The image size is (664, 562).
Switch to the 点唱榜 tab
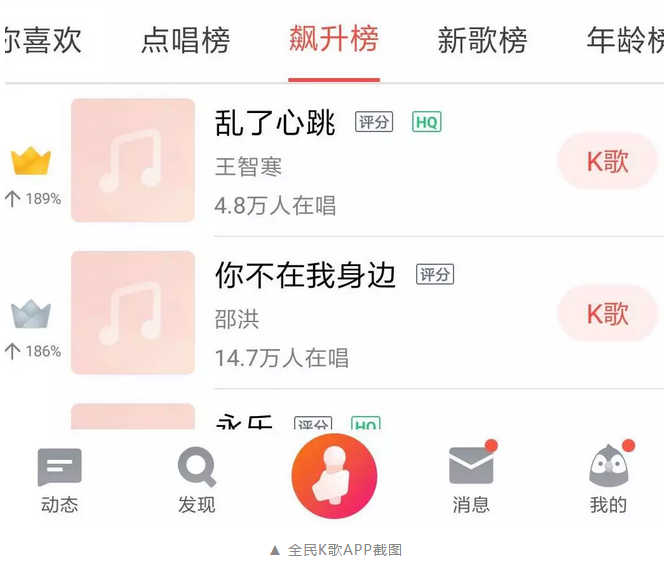pyautogui.click(x=185, y=41)
